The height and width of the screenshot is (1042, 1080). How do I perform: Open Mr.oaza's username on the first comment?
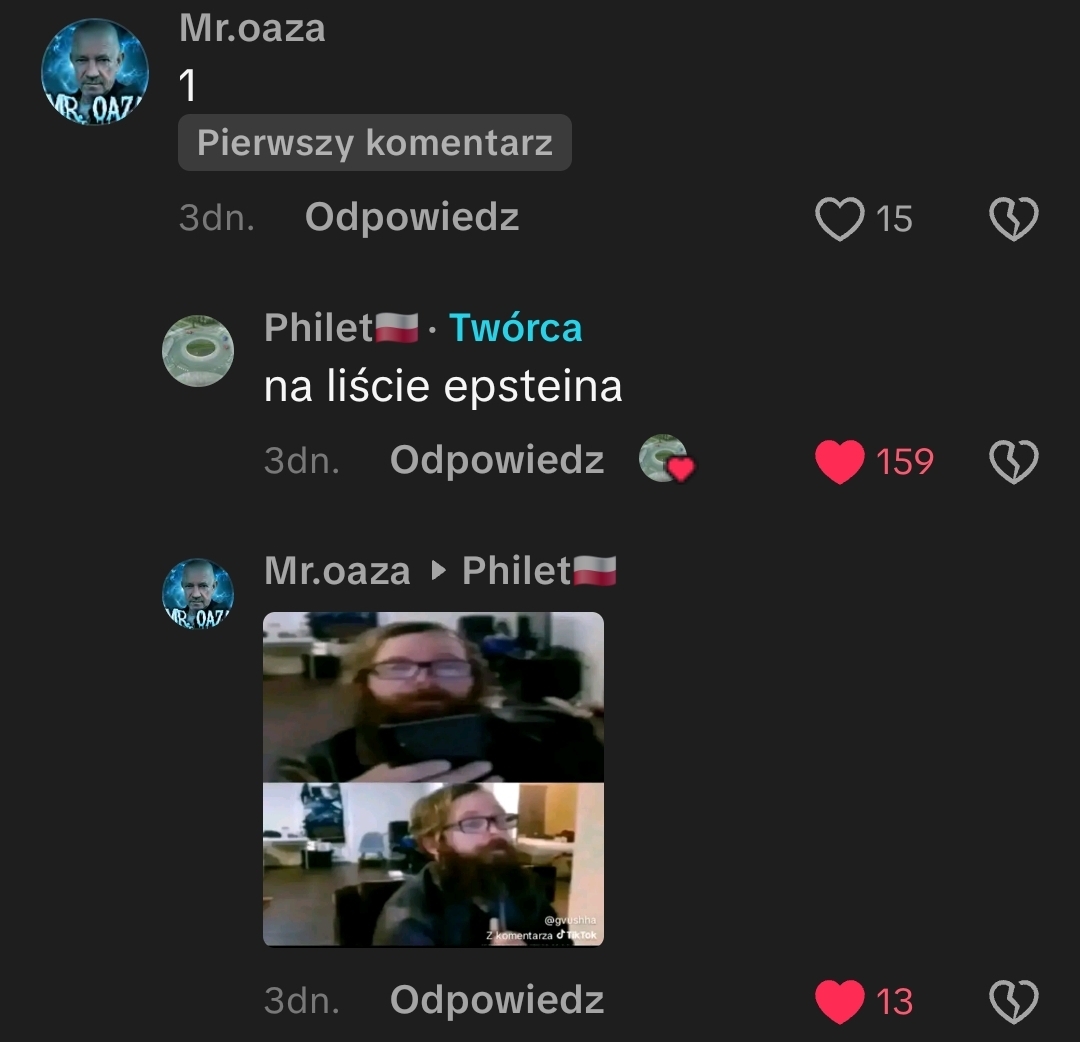click(252, 28)
